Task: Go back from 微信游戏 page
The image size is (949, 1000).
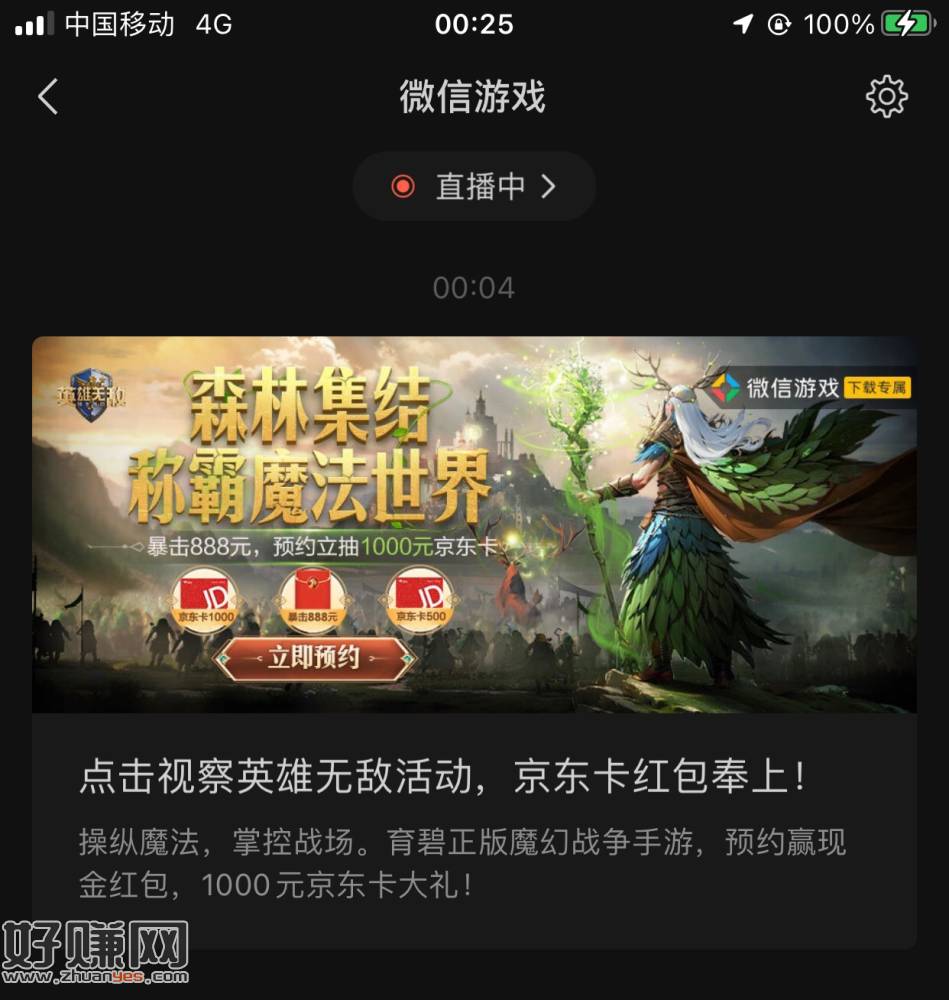Action: pyautogui.click(x=48, y=97)
